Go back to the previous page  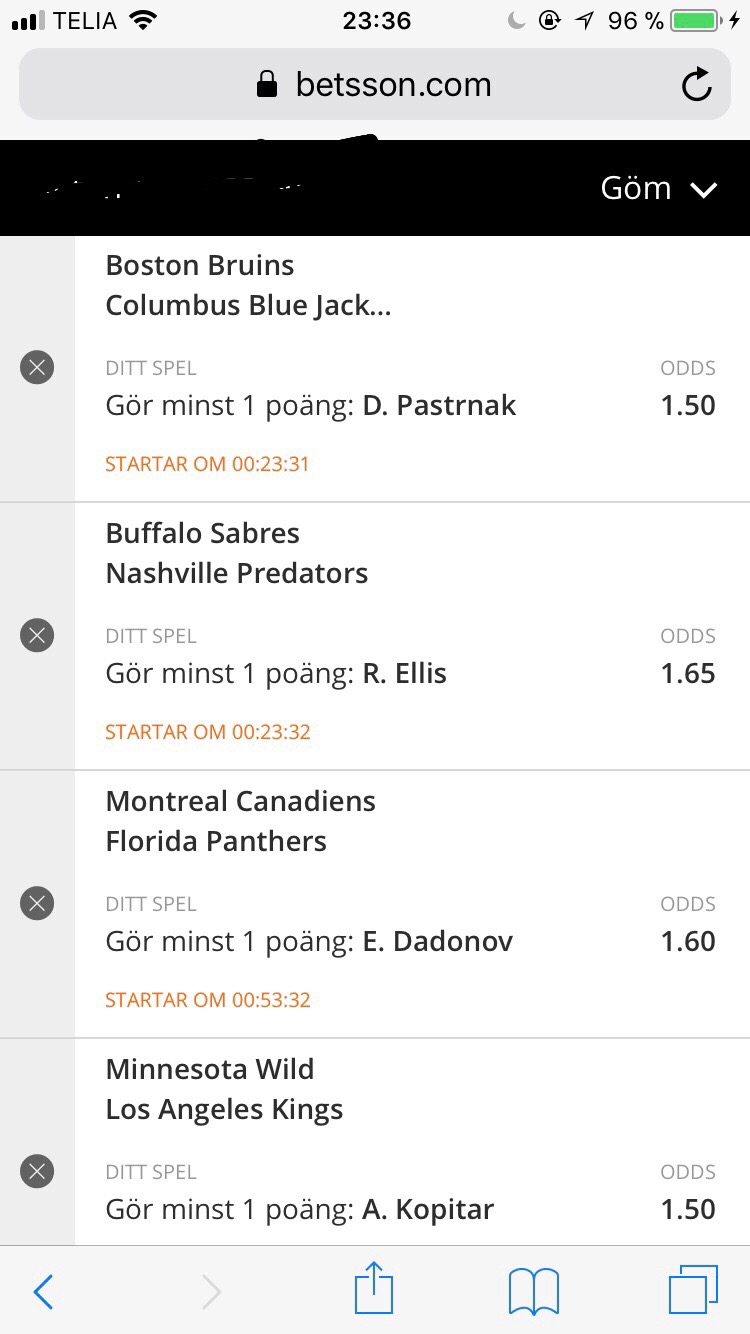coord(43,1292)
